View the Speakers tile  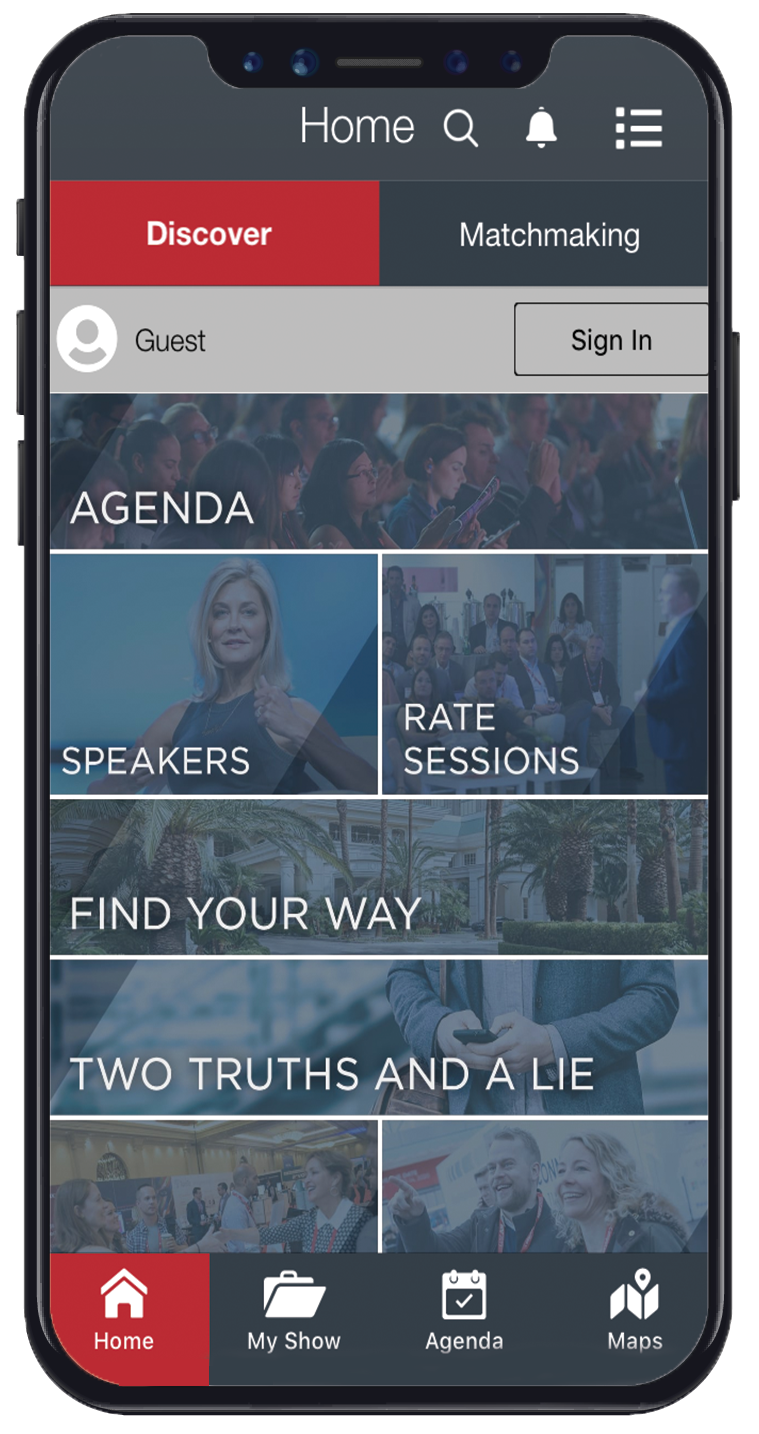[x=214, y=674]
